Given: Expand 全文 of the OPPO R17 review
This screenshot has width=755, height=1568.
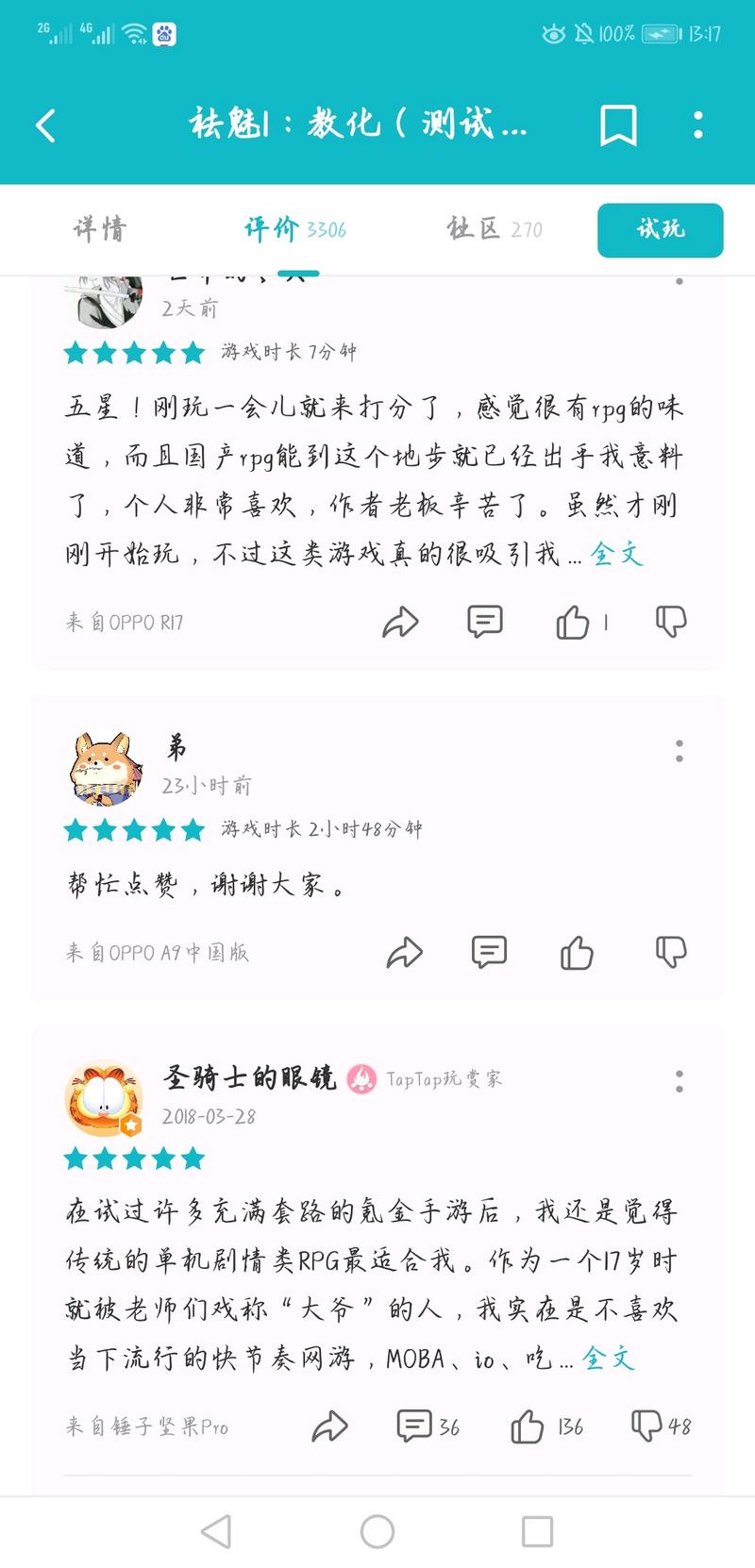Looking at the screenshot, I should pyautogui.click(x=617, y=554).
